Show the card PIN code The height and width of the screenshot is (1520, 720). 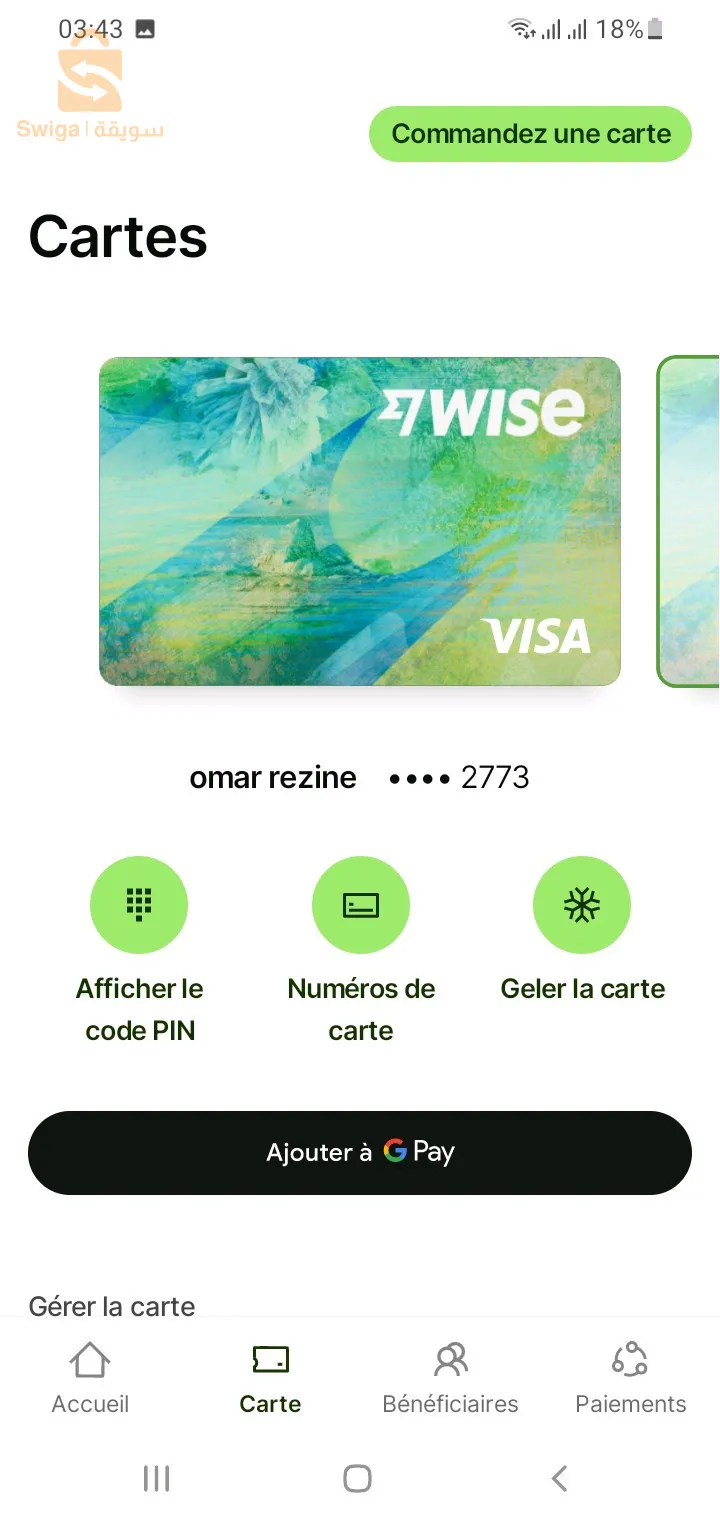pyautogui.click(x=139, y=905)
